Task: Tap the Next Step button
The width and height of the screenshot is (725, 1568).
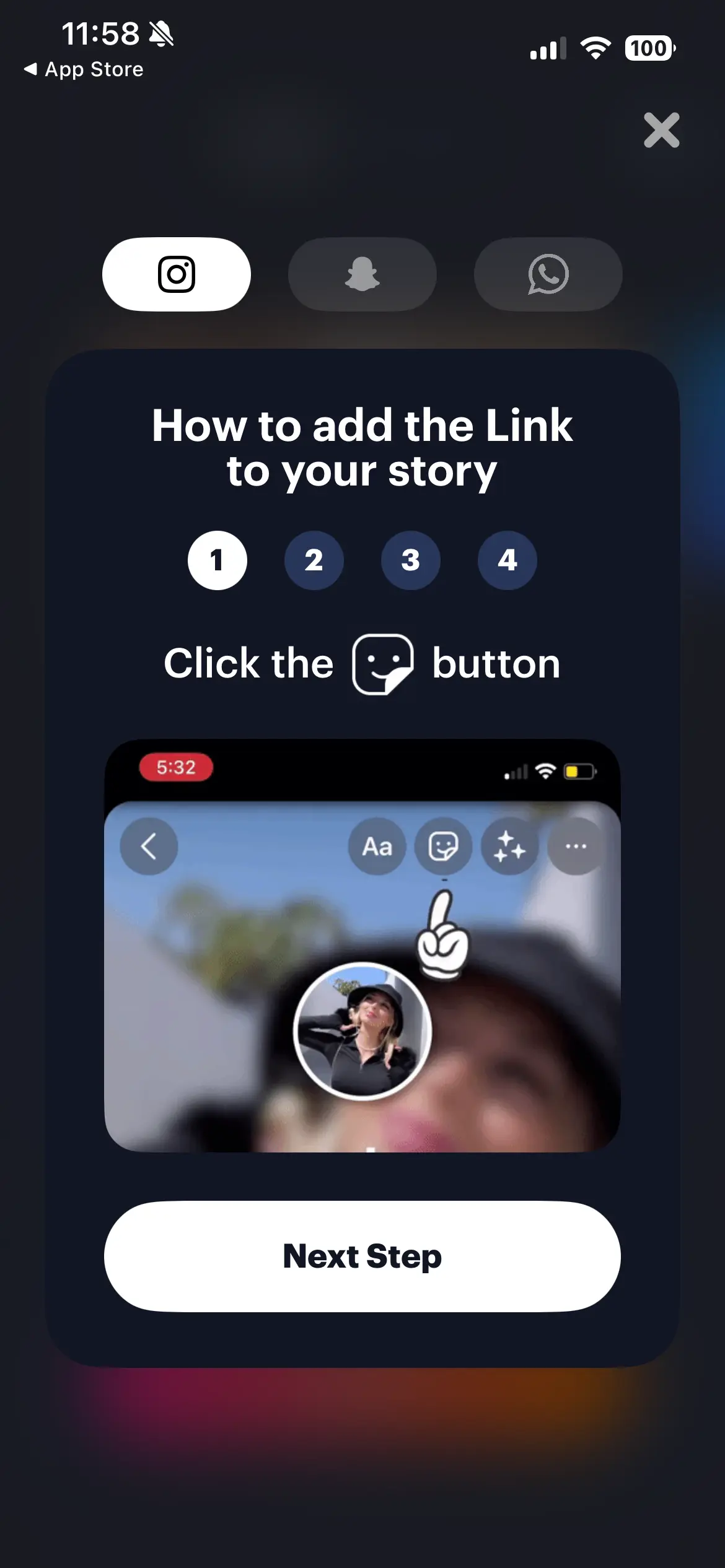Action: (x=362, y=1257)
